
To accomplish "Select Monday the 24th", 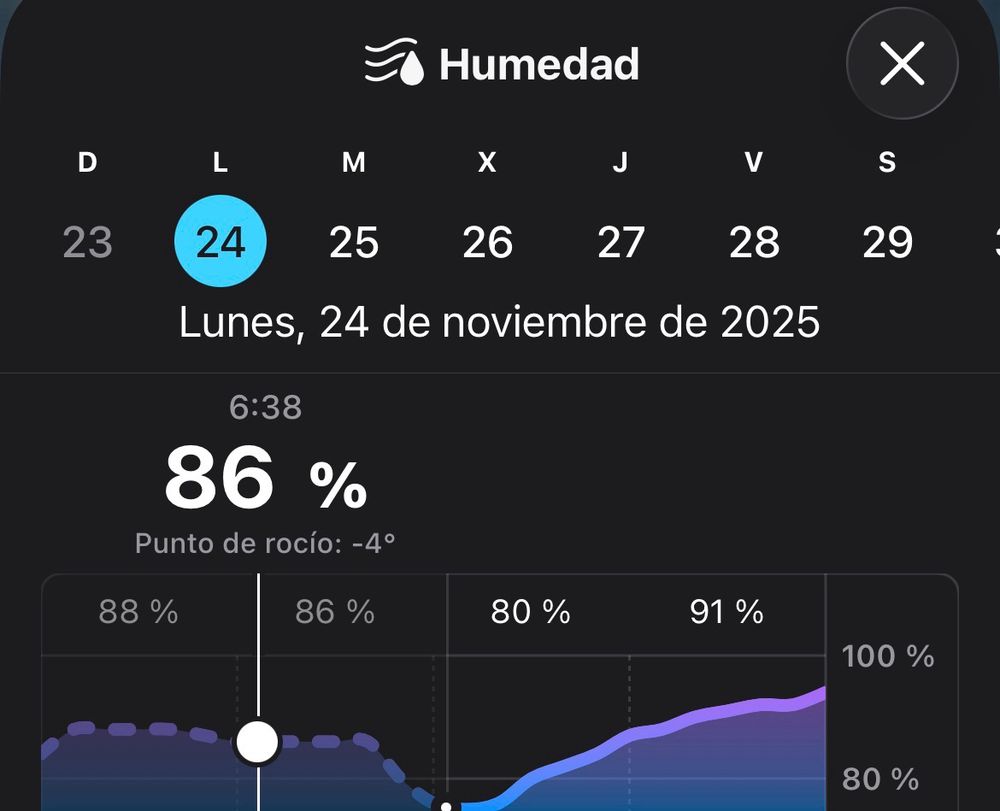I will 221,241.
